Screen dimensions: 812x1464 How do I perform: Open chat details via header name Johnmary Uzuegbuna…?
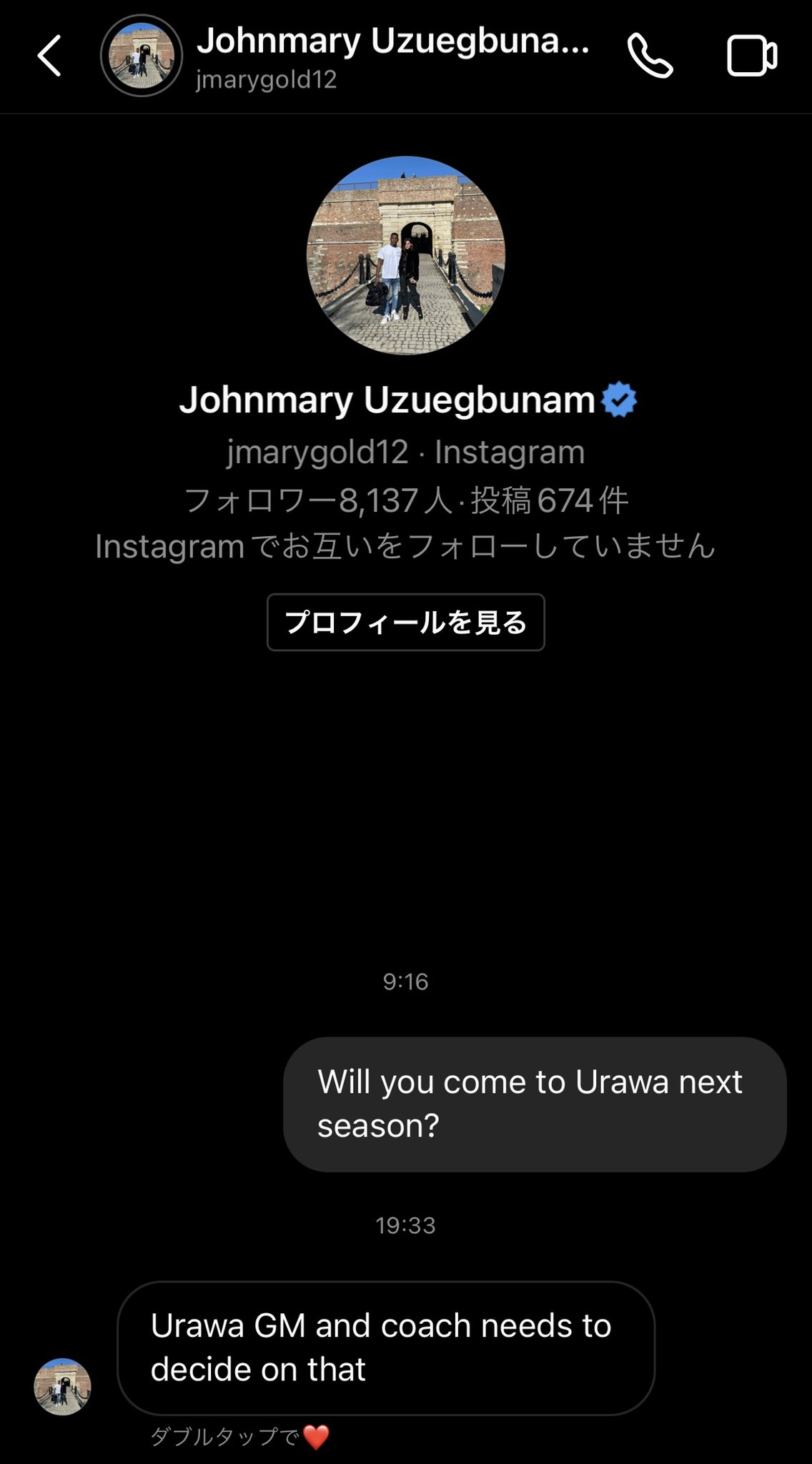click(392, 41)
